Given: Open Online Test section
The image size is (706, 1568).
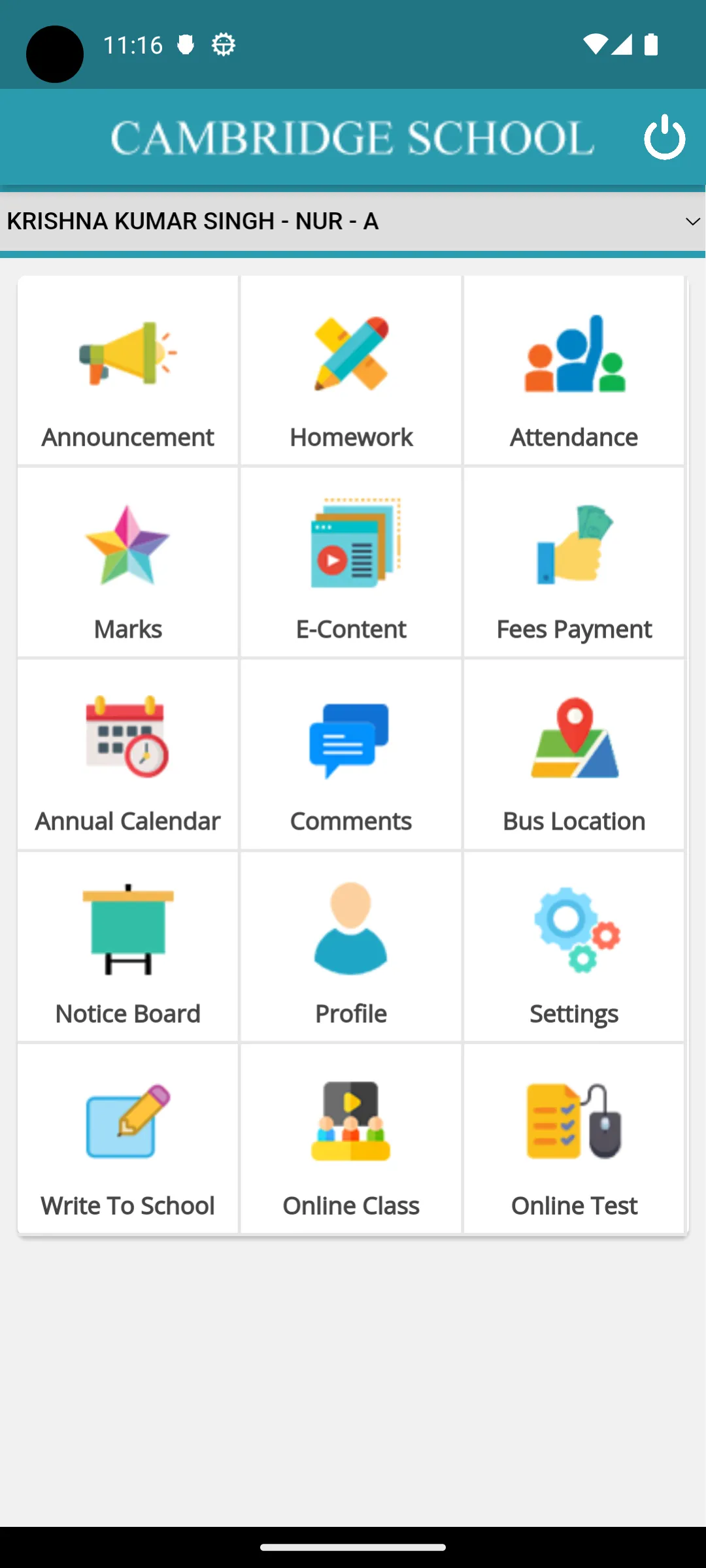Looking at the screenshot, I should click(x=574, y=1139).
